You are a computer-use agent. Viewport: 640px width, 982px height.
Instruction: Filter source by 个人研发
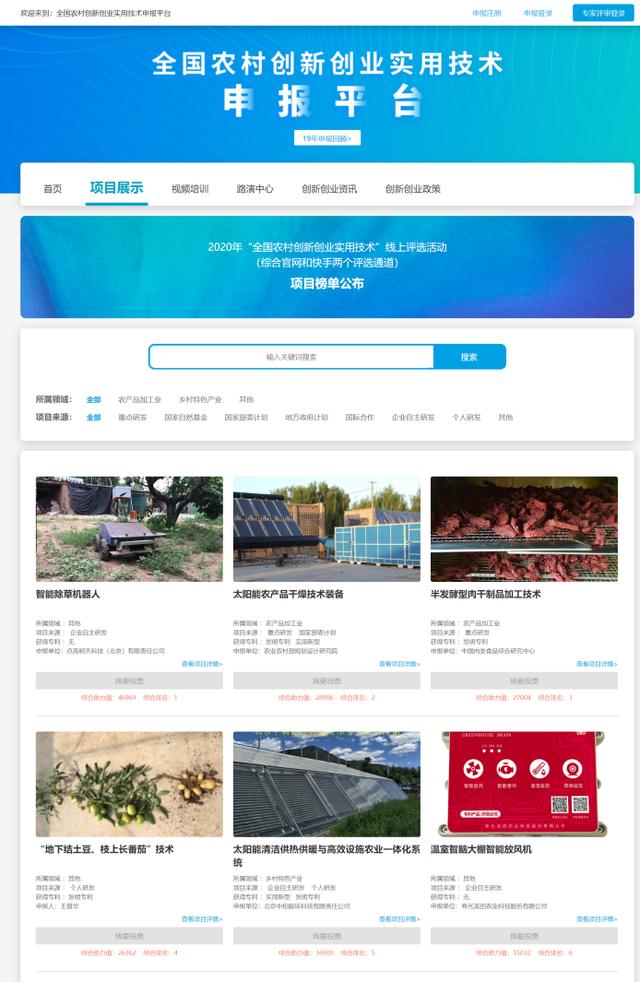point(467,417)
